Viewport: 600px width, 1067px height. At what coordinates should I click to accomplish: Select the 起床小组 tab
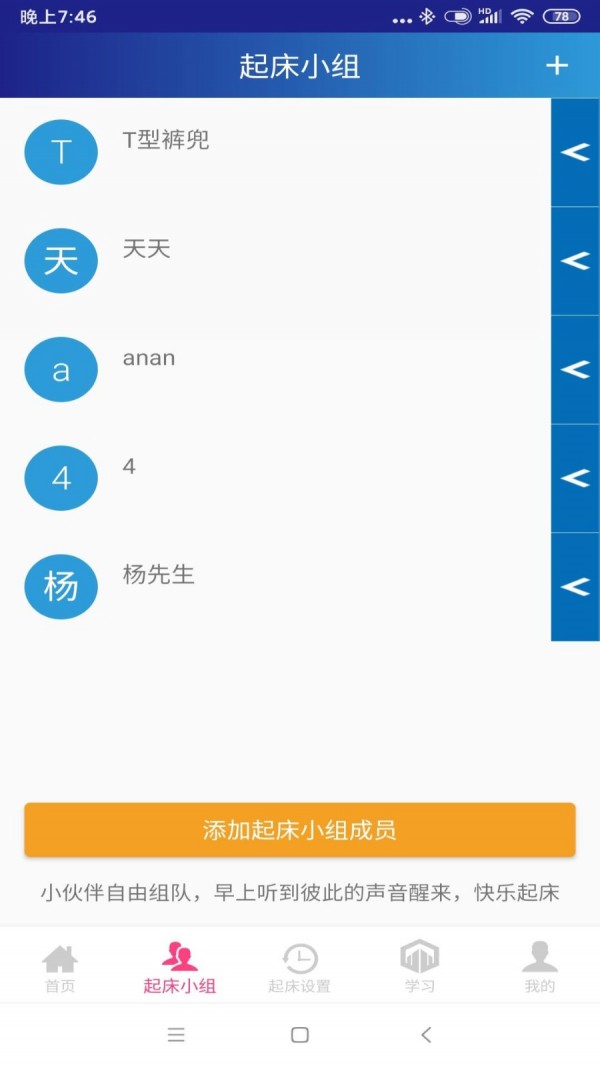(180, 968)
